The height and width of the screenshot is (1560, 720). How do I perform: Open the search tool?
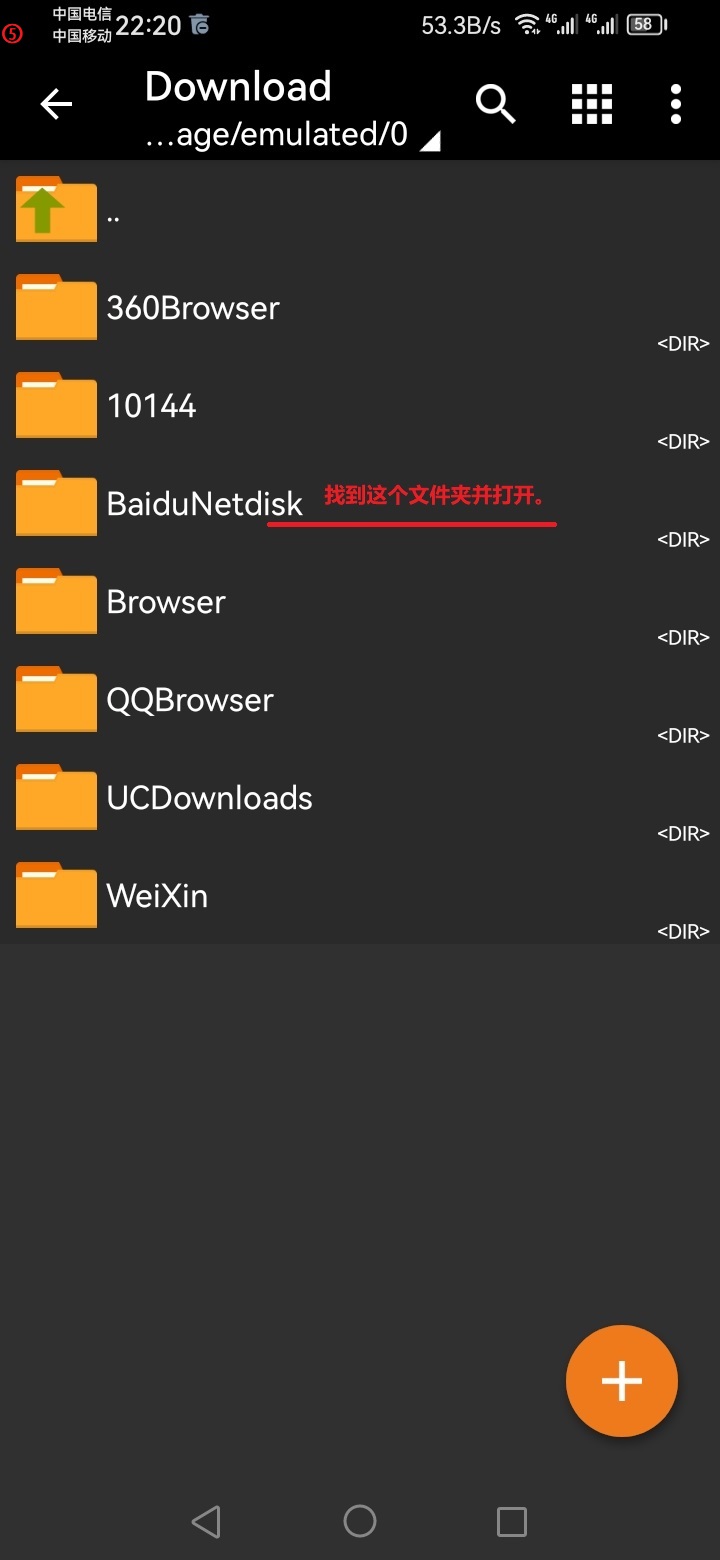pos(495,104)
